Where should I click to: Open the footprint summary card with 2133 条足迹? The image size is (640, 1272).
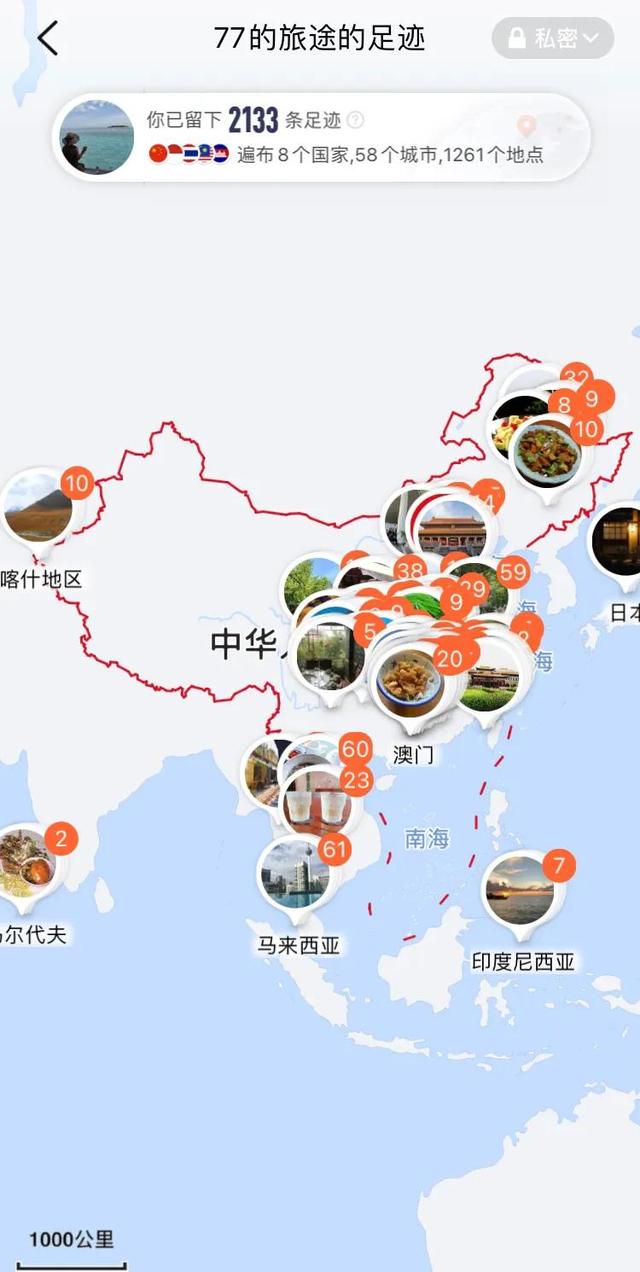[320, 137]
